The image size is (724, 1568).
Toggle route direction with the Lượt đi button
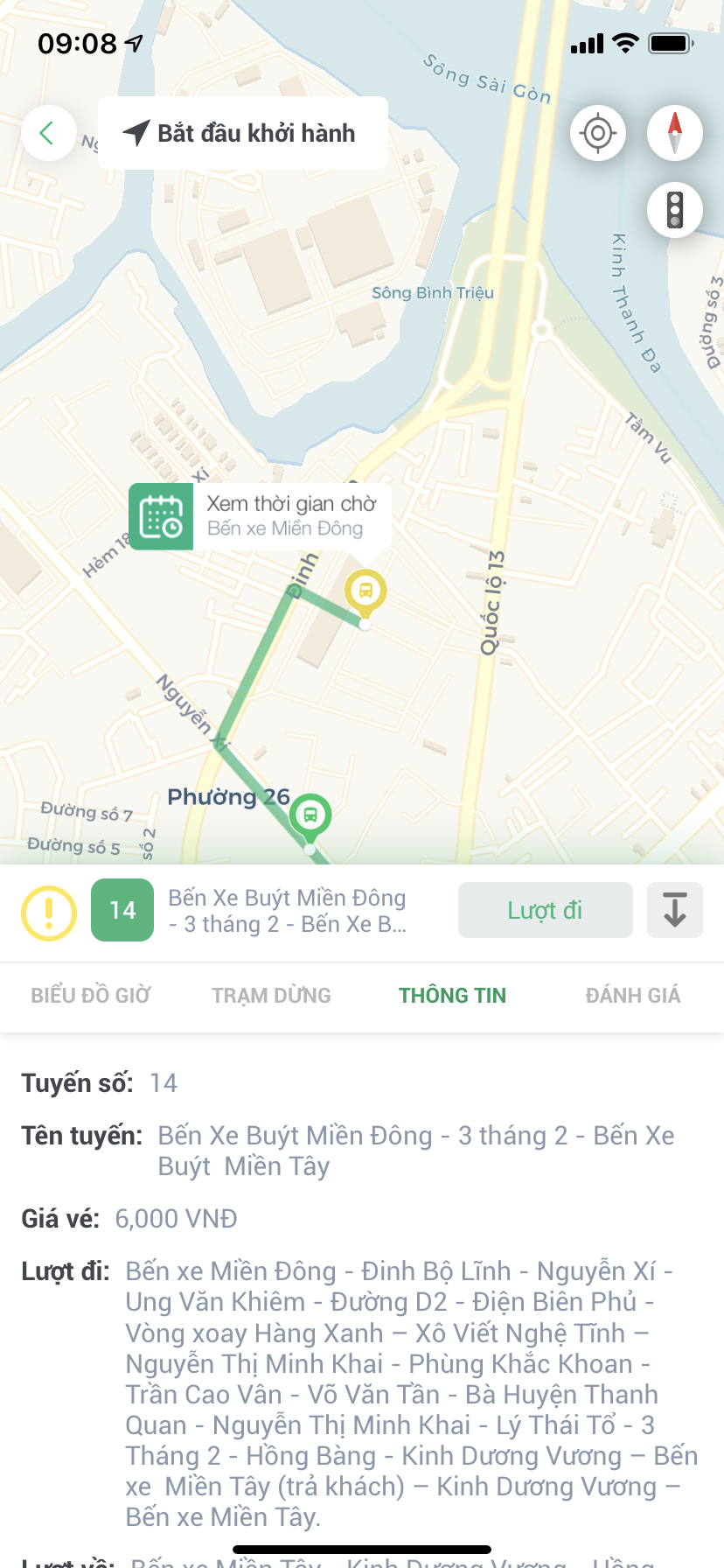click(544, 910)
